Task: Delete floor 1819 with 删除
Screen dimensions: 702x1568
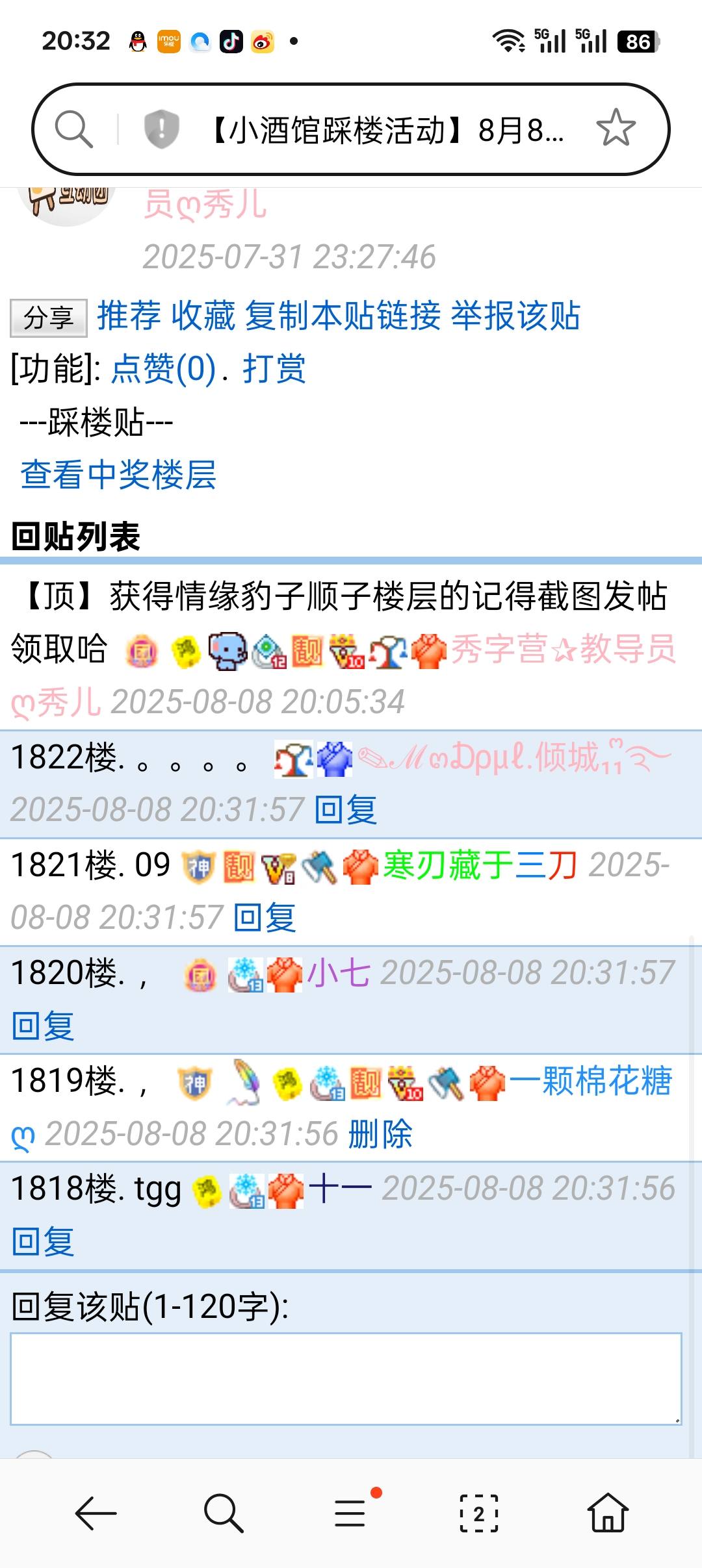Action: pos(380,1134)
